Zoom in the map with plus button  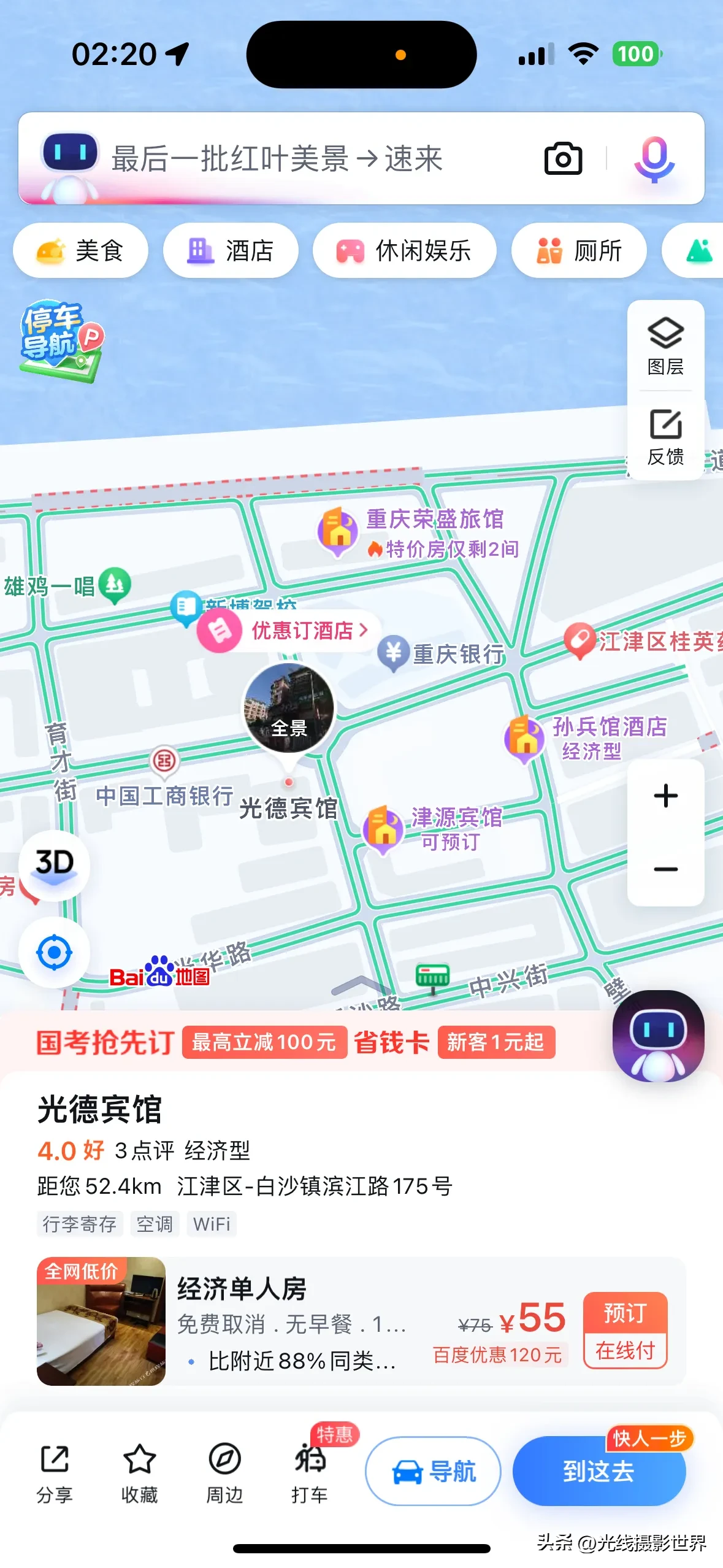(665, 796)
